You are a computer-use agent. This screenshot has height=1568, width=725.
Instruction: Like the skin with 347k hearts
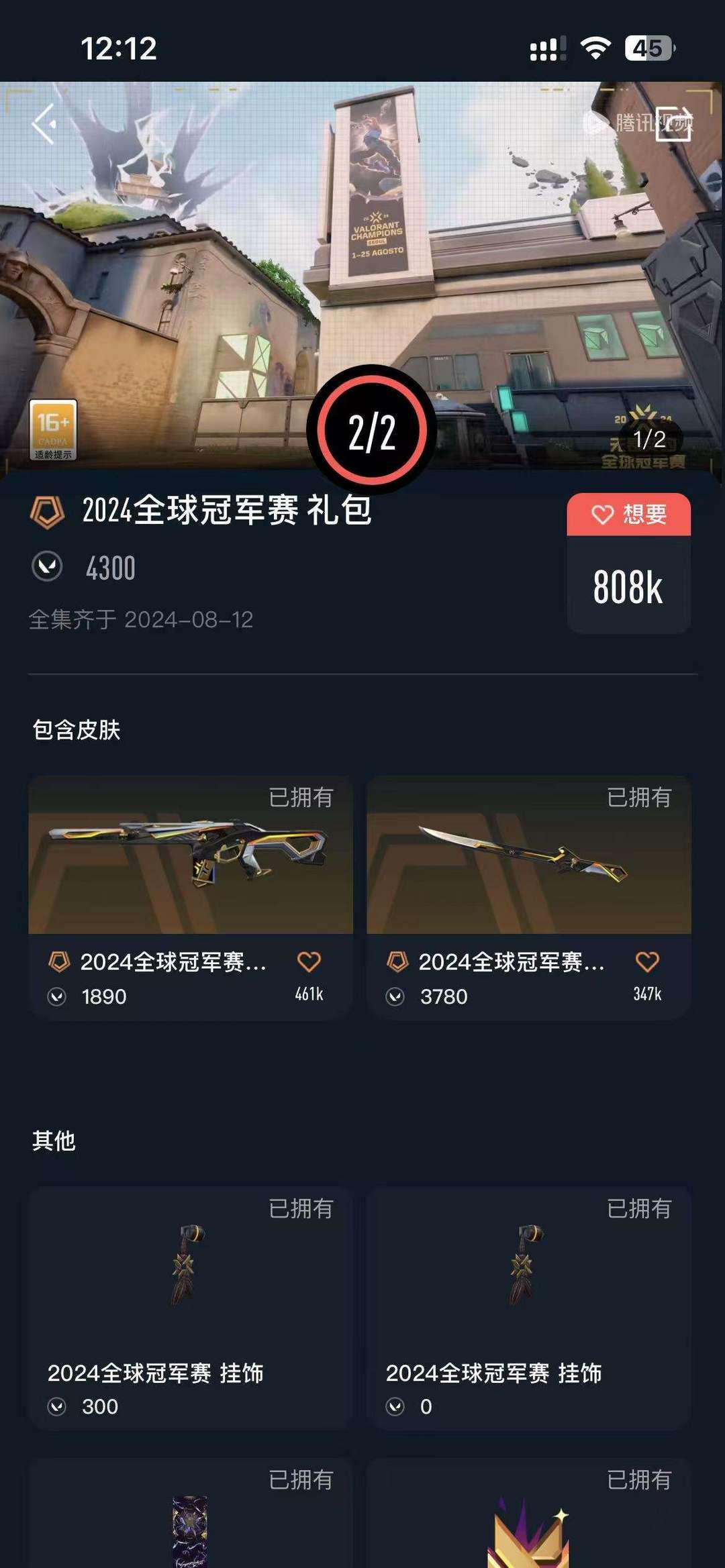647,962
